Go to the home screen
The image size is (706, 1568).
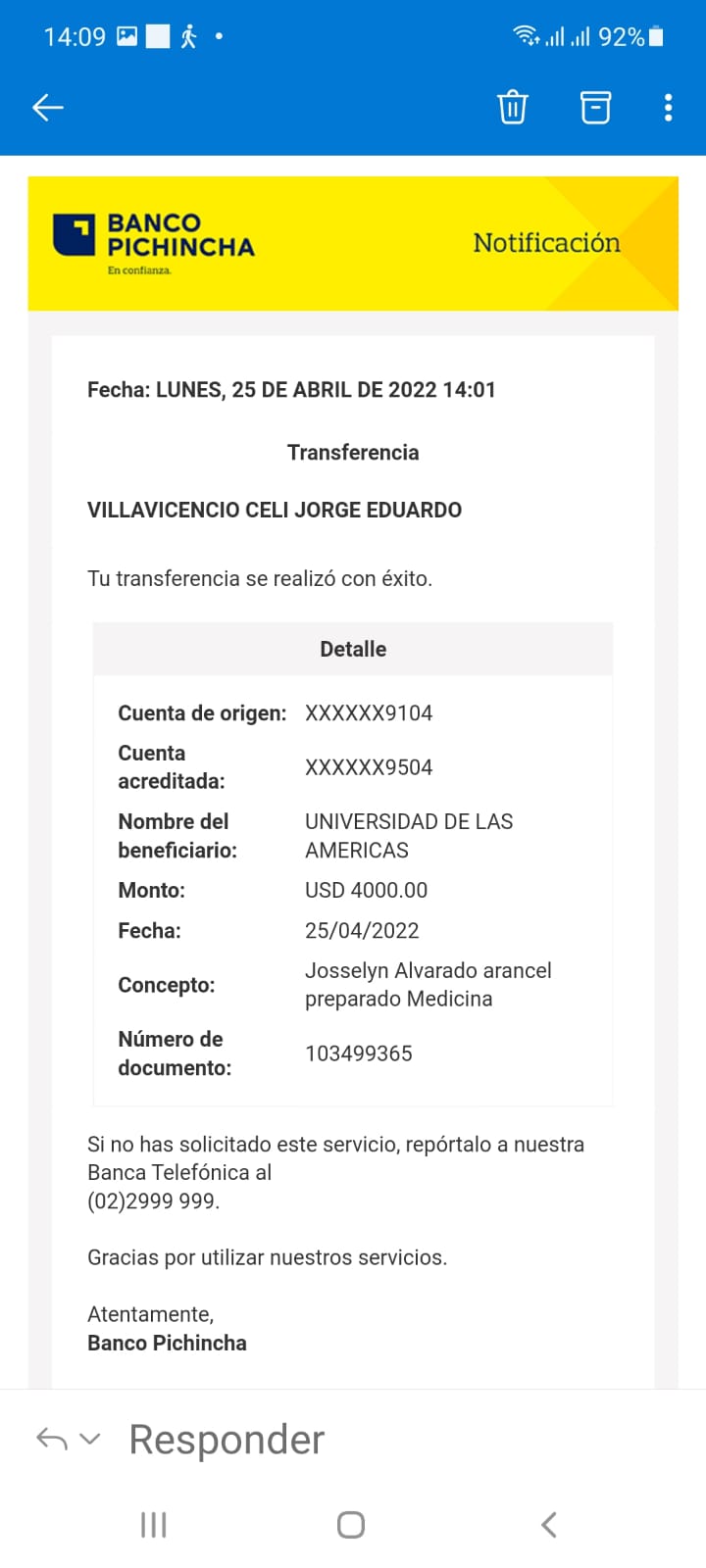[351, 1524]
